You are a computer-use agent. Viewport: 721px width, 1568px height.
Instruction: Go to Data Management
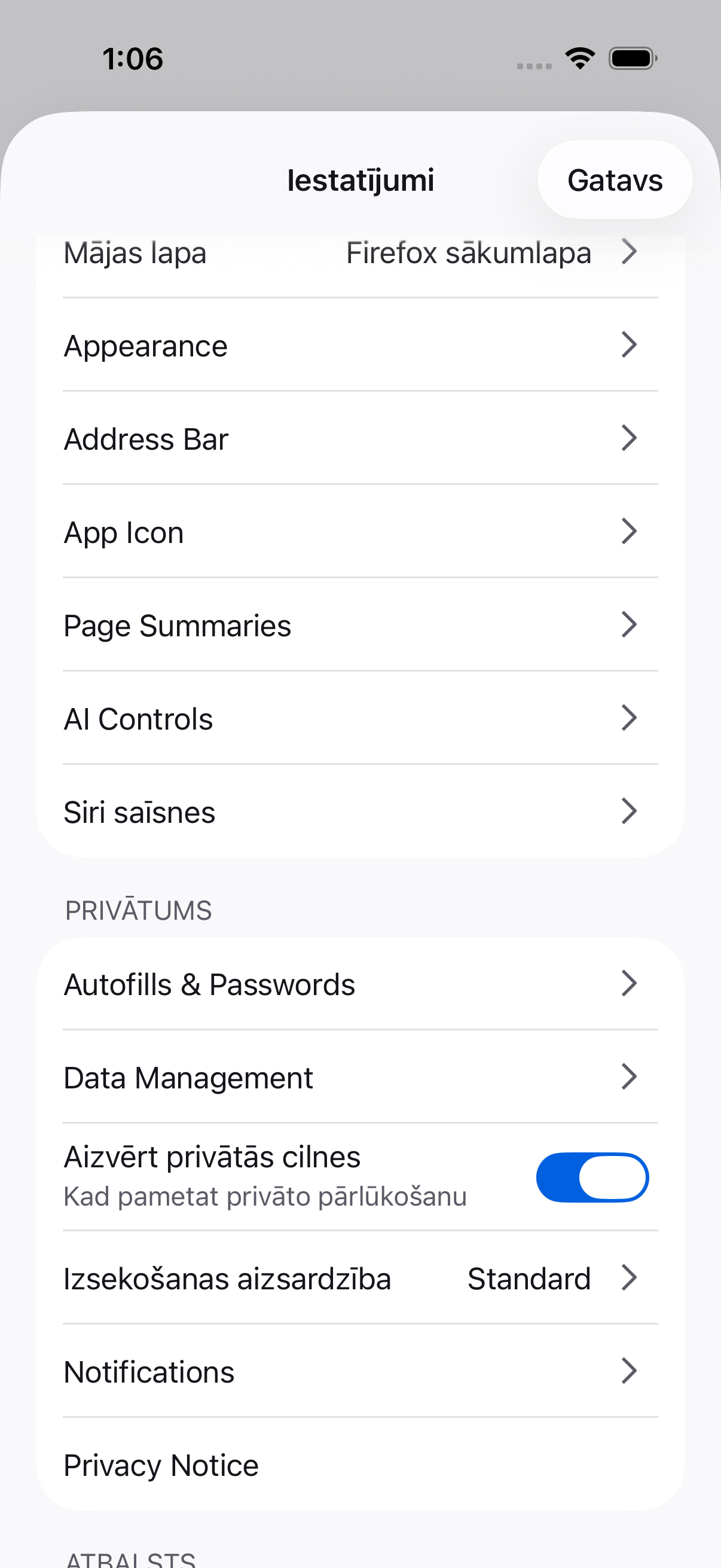(x=360, y=1077)
